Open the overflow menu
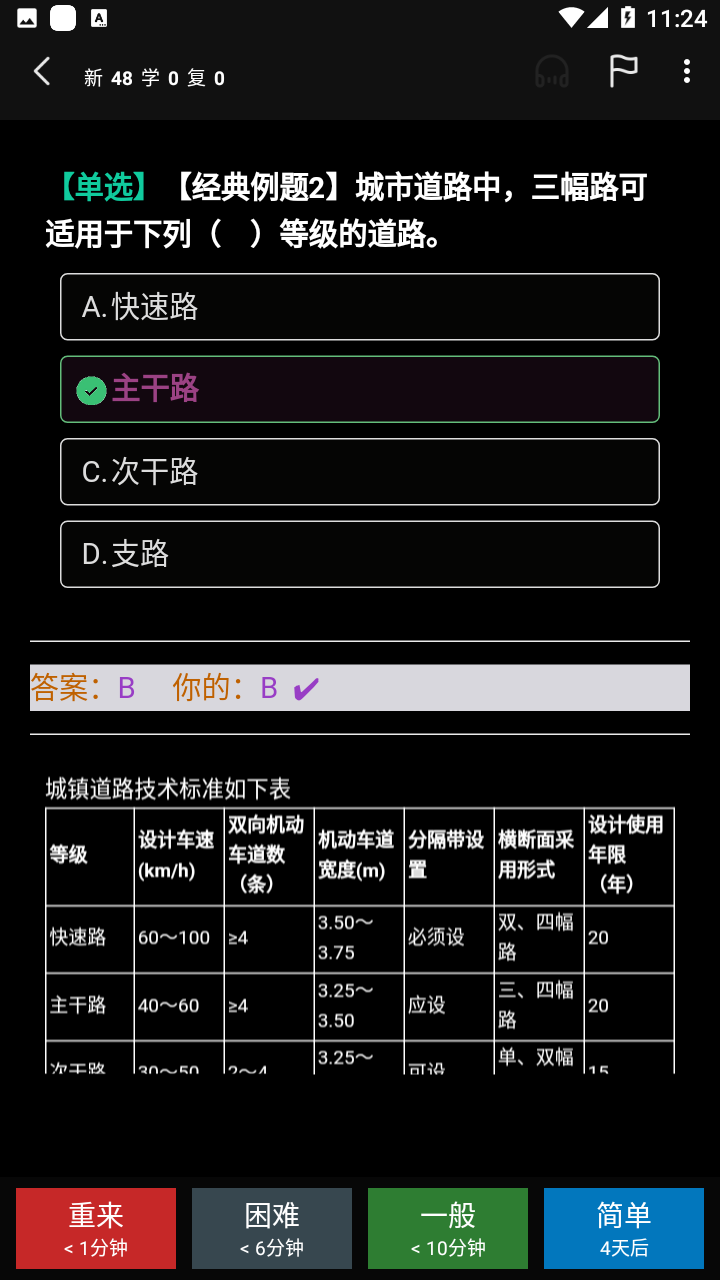The image size is (720, 1280). pos(686,71)
